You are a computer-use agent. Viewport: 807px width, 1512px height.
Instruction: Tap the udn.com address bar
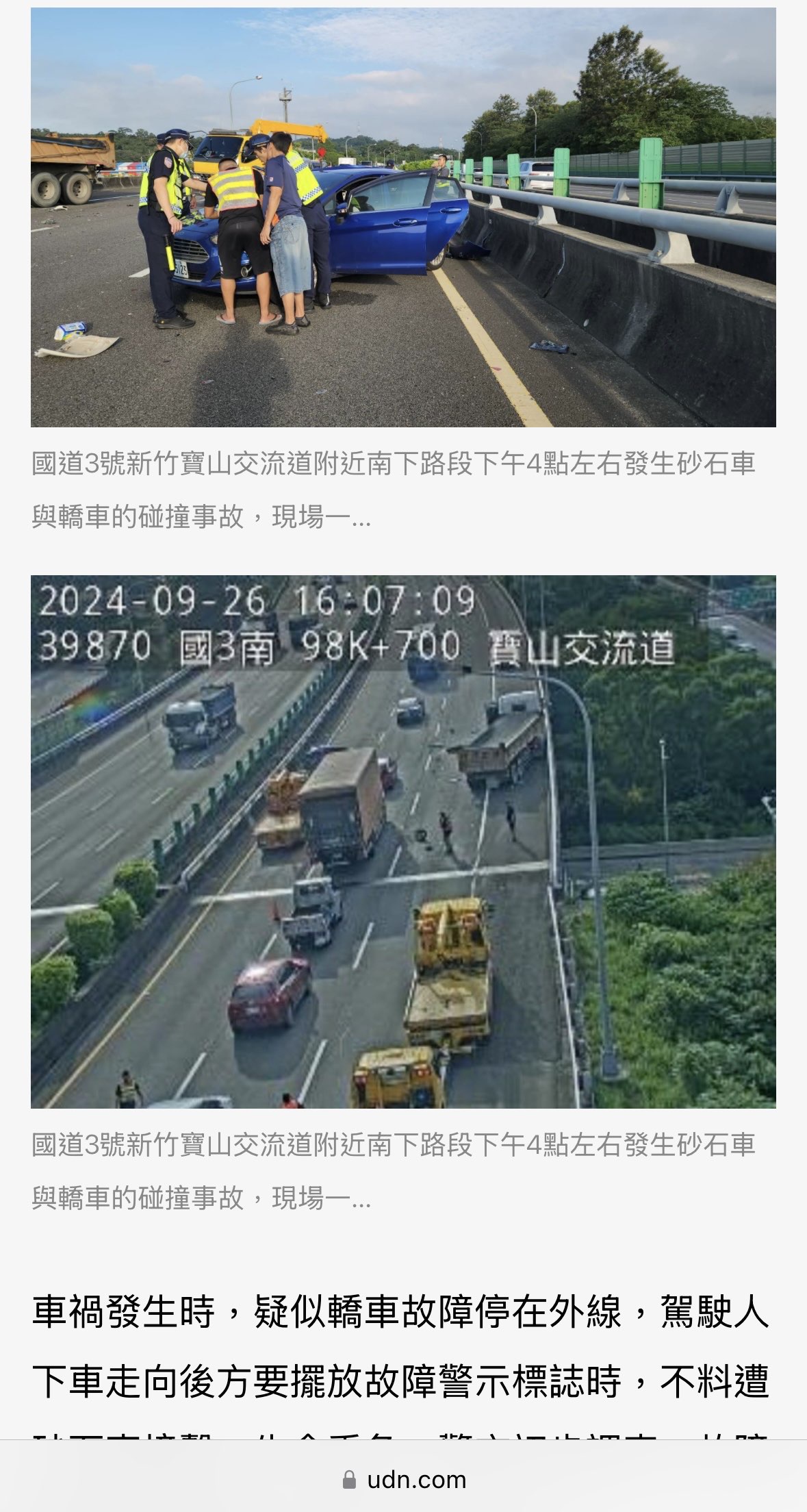coord(404,1479)
